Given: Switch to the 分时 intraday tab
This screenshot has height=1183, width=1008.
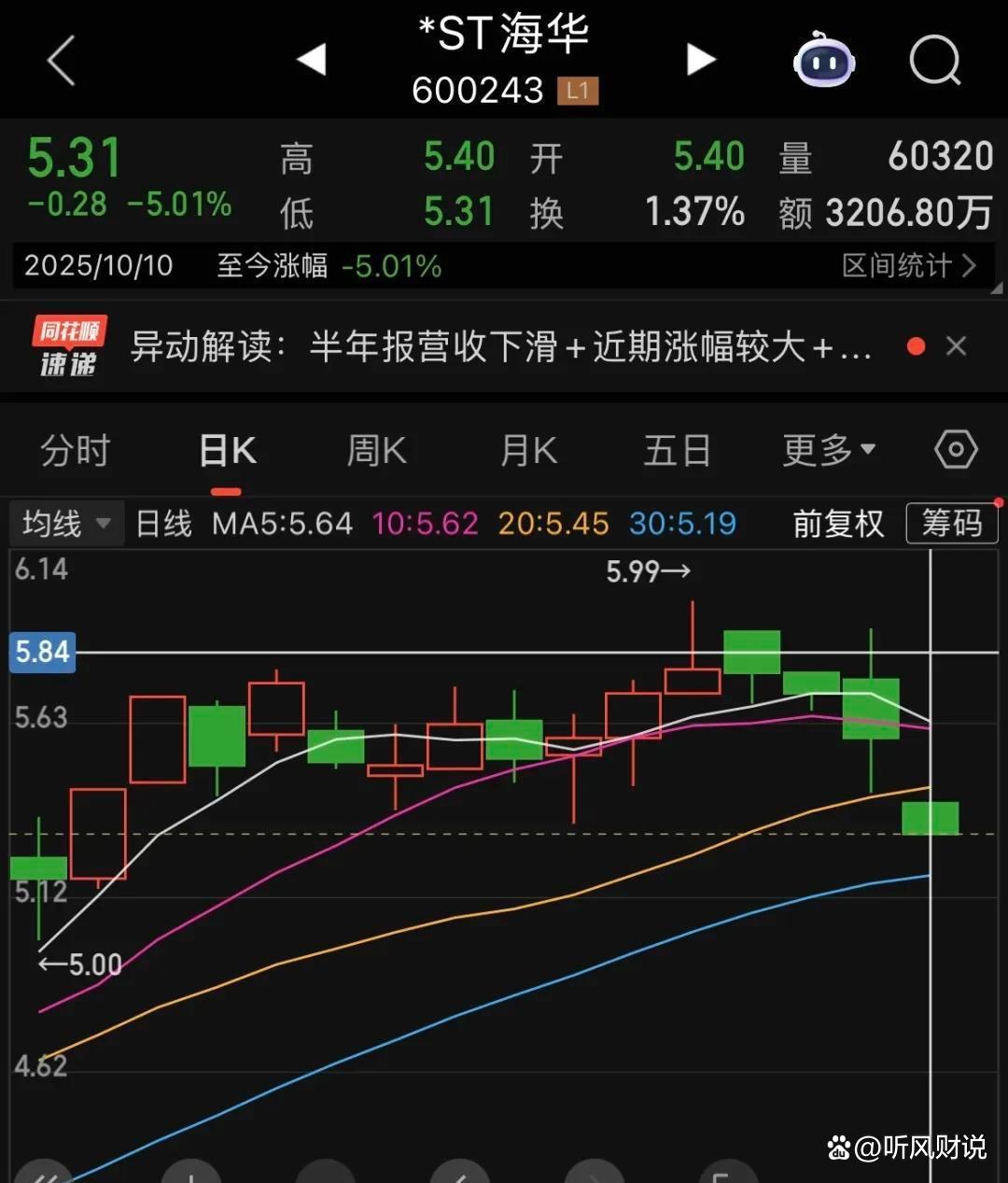Looking at the screenshot, I should [75, 449].
